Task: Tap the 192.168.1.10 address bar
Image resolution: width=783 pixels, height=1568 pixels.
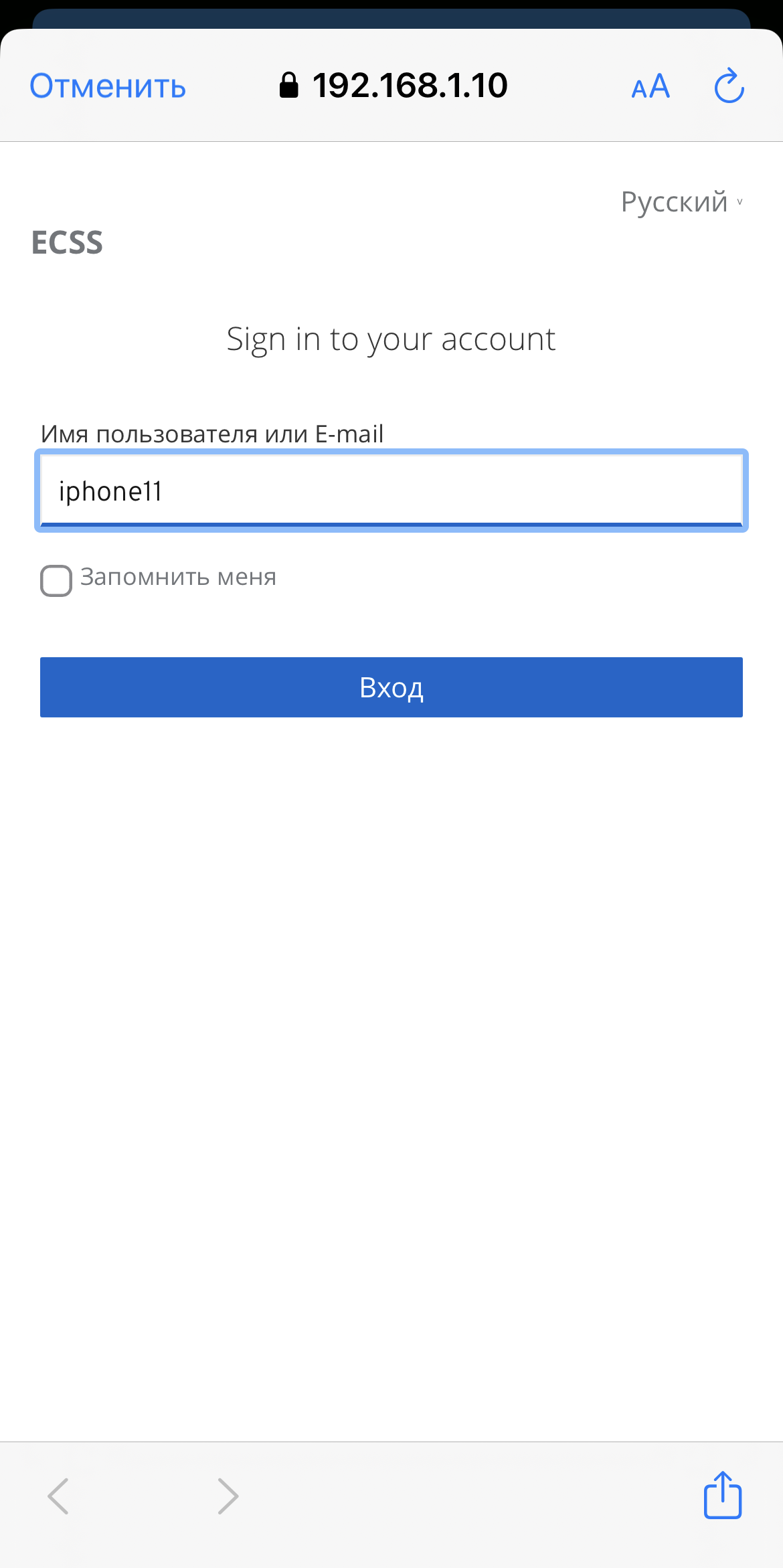Action: (x=395, y=86)
